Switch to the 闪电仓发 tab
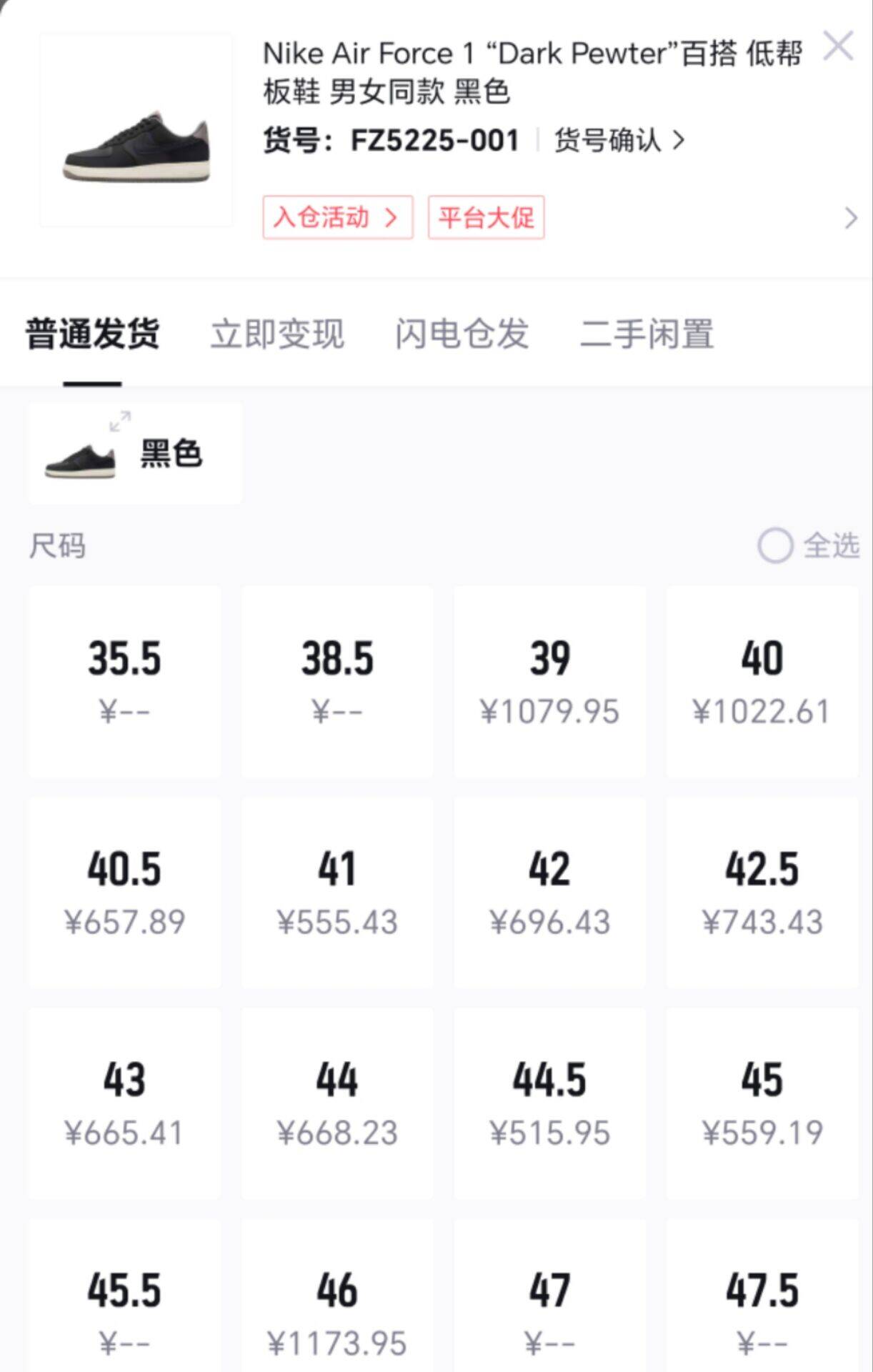This screenshot has height=1372, width=873. [462, 334]
